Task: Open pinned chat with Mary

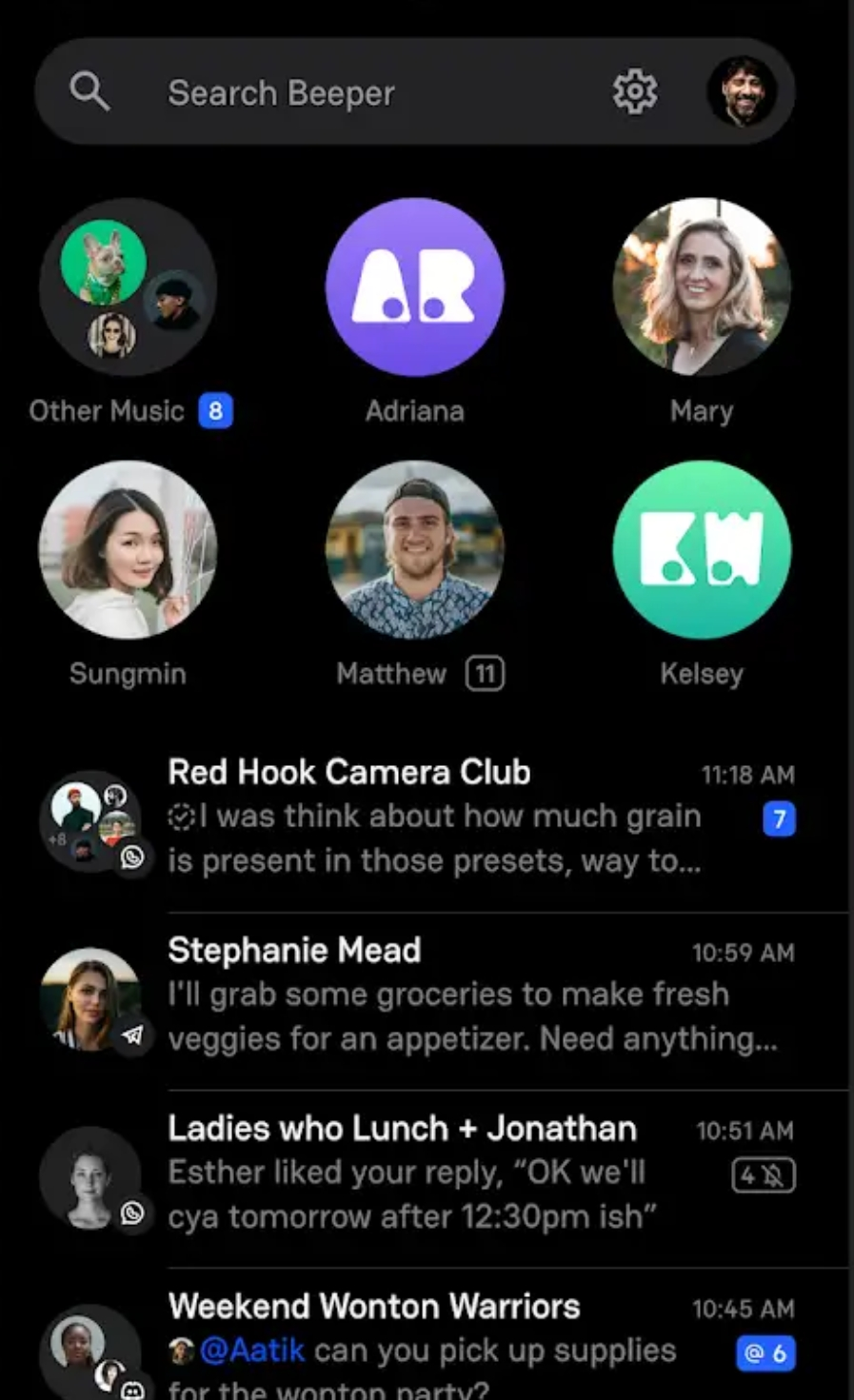Action: click(x=702, y=286)
